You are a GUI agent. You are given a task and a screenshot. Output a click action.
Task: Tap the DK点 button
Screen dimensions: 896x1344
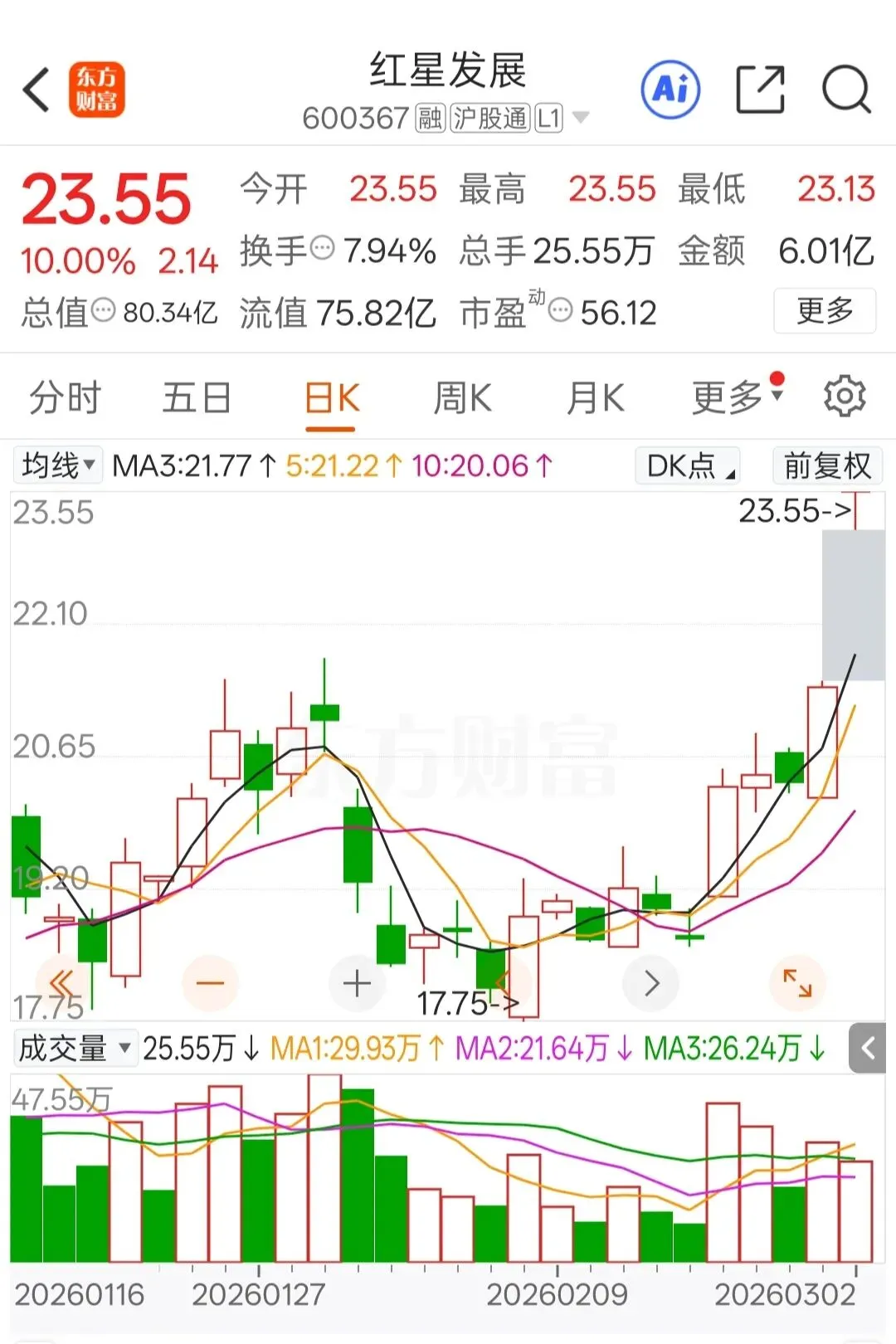click(x=688, y=465)
